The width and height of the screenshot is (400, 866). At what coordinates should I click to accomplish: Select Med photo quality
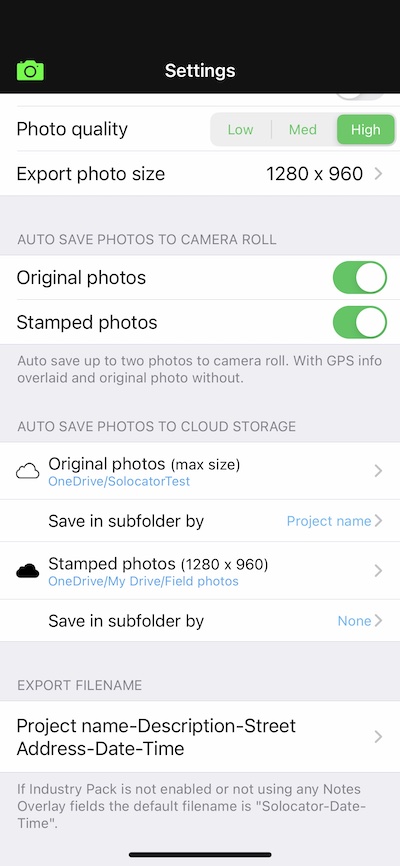coord(303,130)
